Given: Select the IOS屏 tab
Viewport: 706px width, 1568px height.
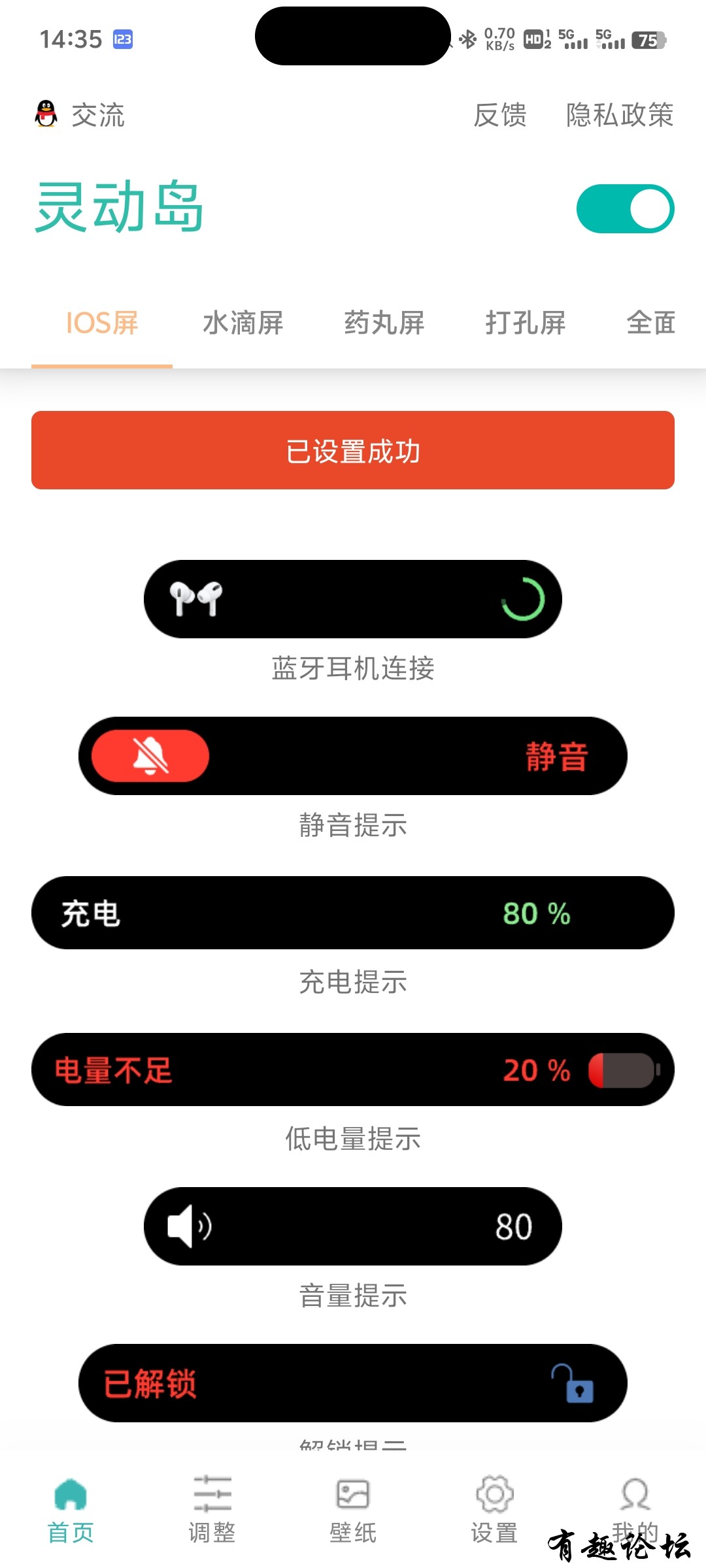Looking at the screenshot, I should (102, 323).
